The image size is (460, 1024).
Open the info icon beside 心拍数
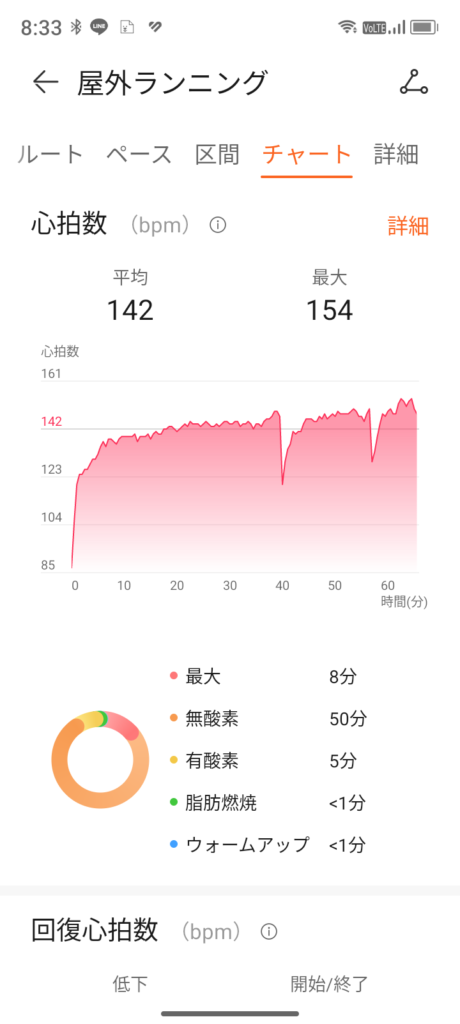pos(218,225)
